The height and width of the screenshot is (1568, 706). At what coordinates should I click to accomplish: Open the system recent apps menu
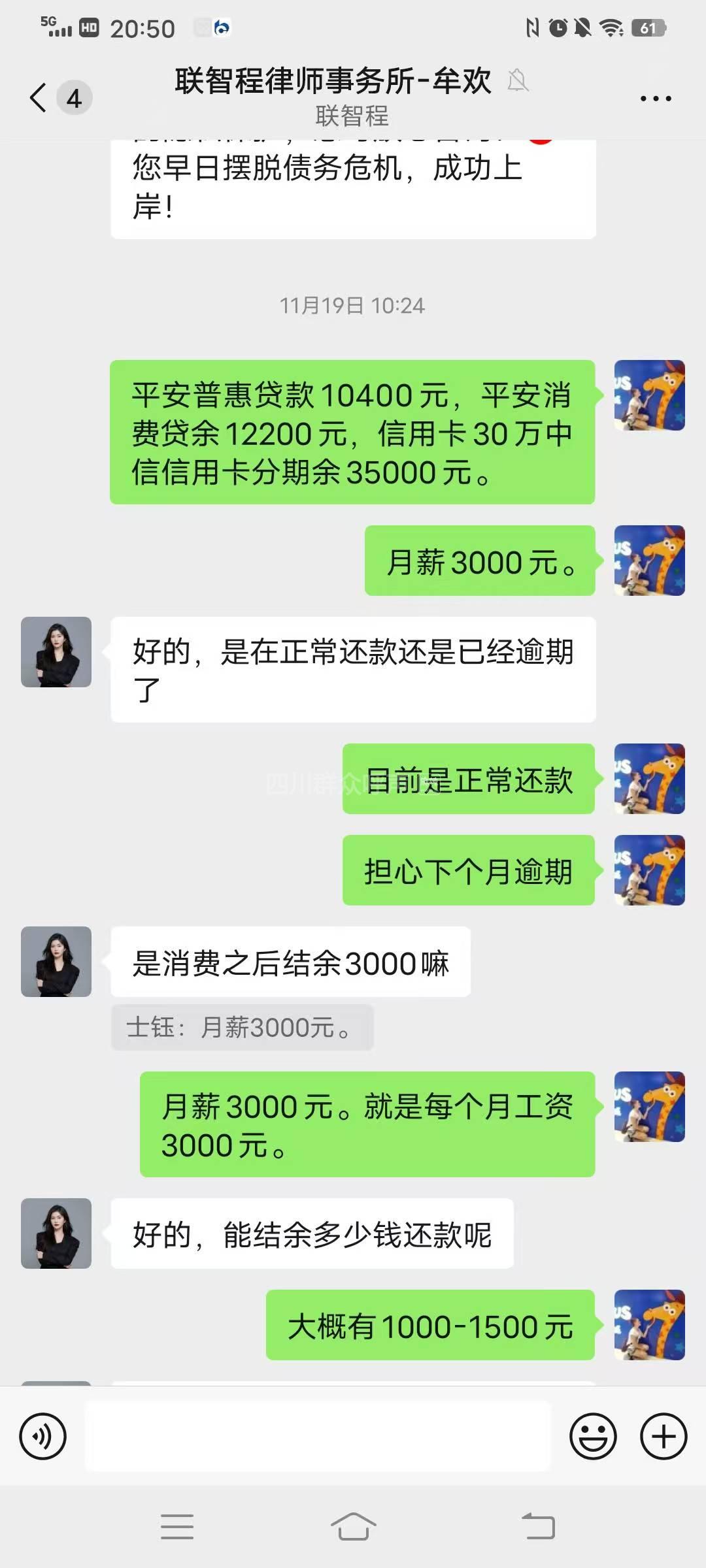177,1527
